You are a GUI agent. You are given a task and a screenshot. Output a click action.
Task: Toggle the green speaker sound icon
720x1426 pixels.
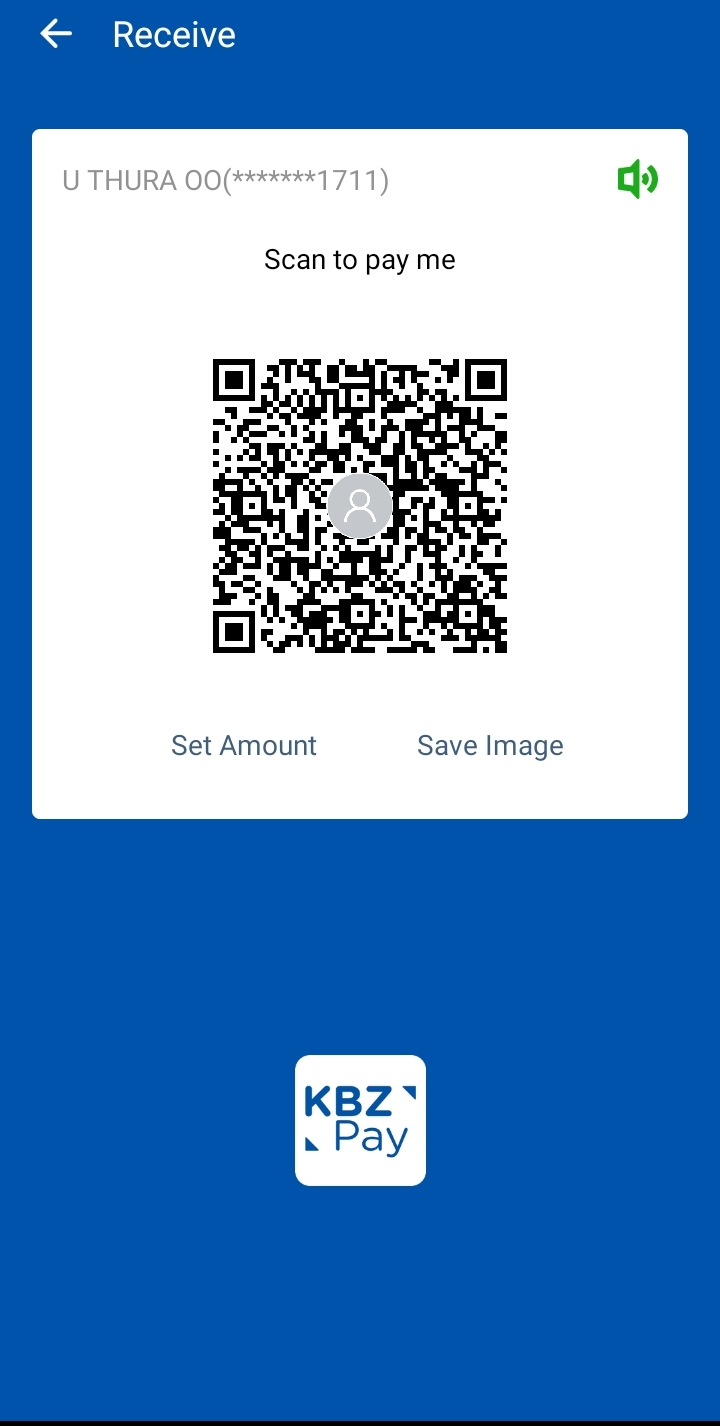coord(637,180)
